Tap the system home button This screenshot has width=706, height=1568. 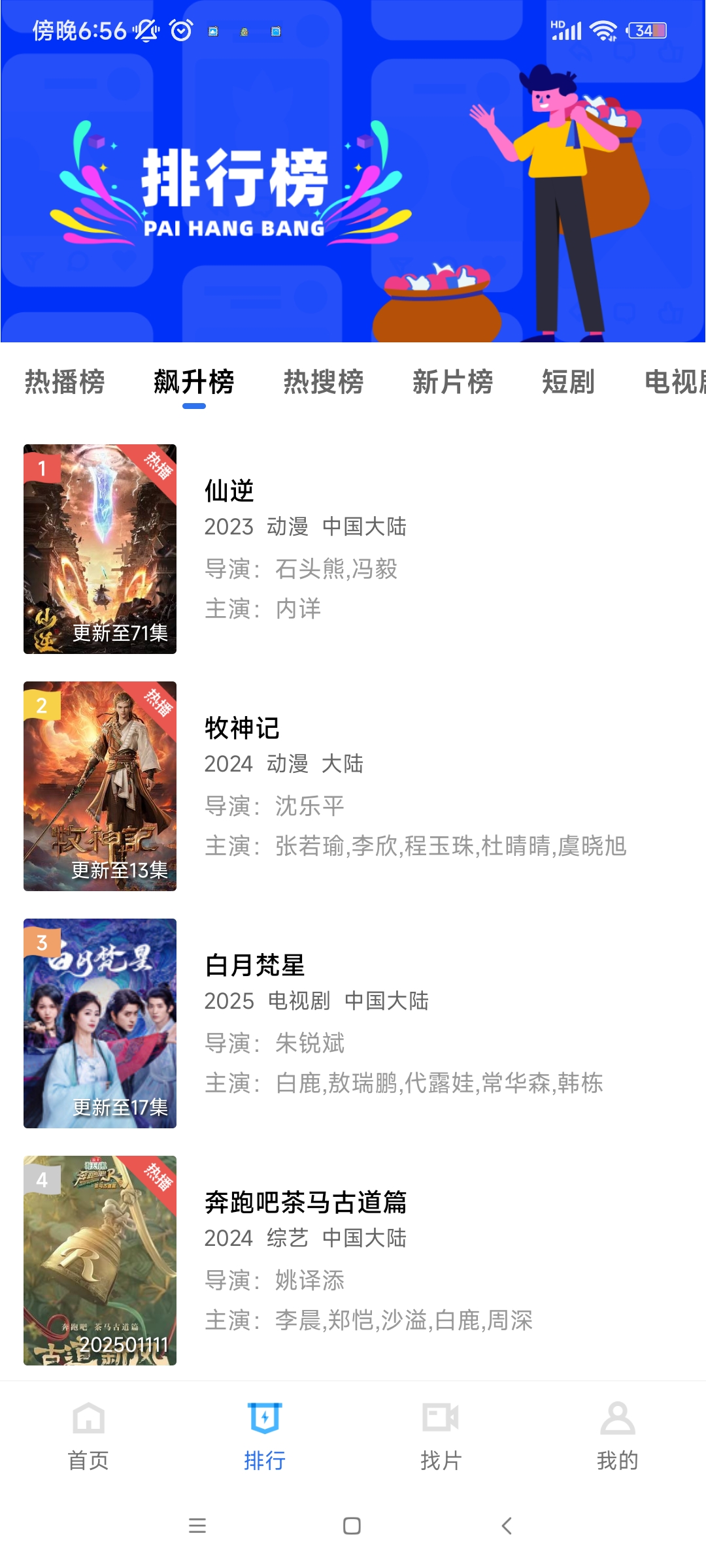[x=352, y=1526]
